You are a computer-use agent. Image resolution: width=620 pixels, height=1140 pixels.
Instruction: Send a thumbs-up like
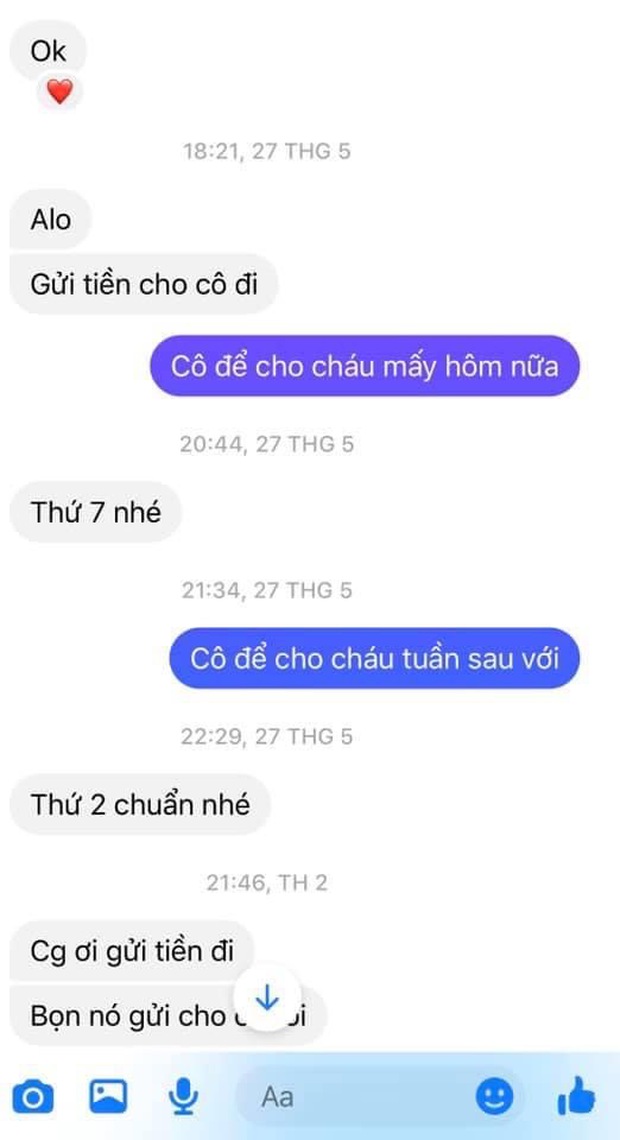point(576,1097)
